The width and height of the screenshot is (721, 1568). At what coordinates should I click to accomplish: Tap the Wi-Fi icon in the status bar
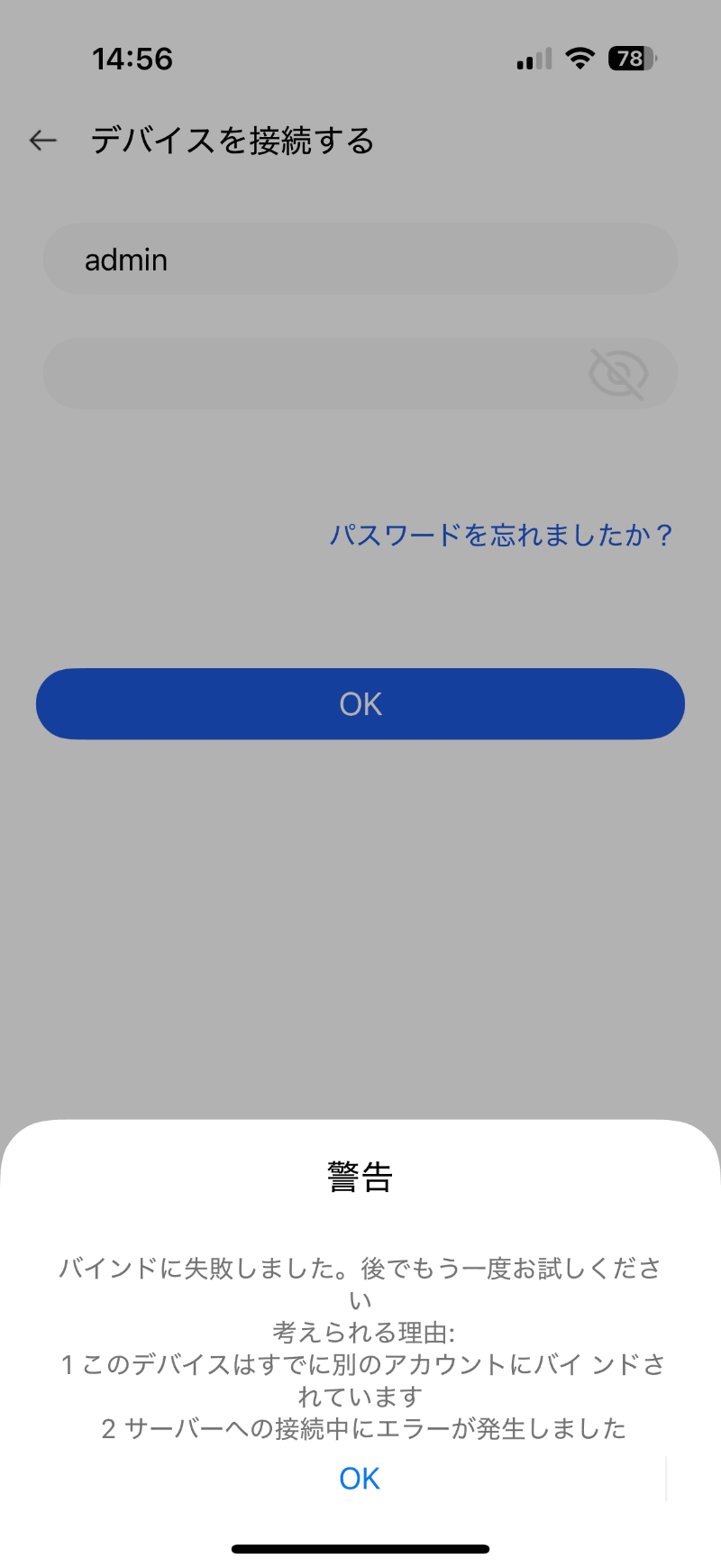coord(580,58)
